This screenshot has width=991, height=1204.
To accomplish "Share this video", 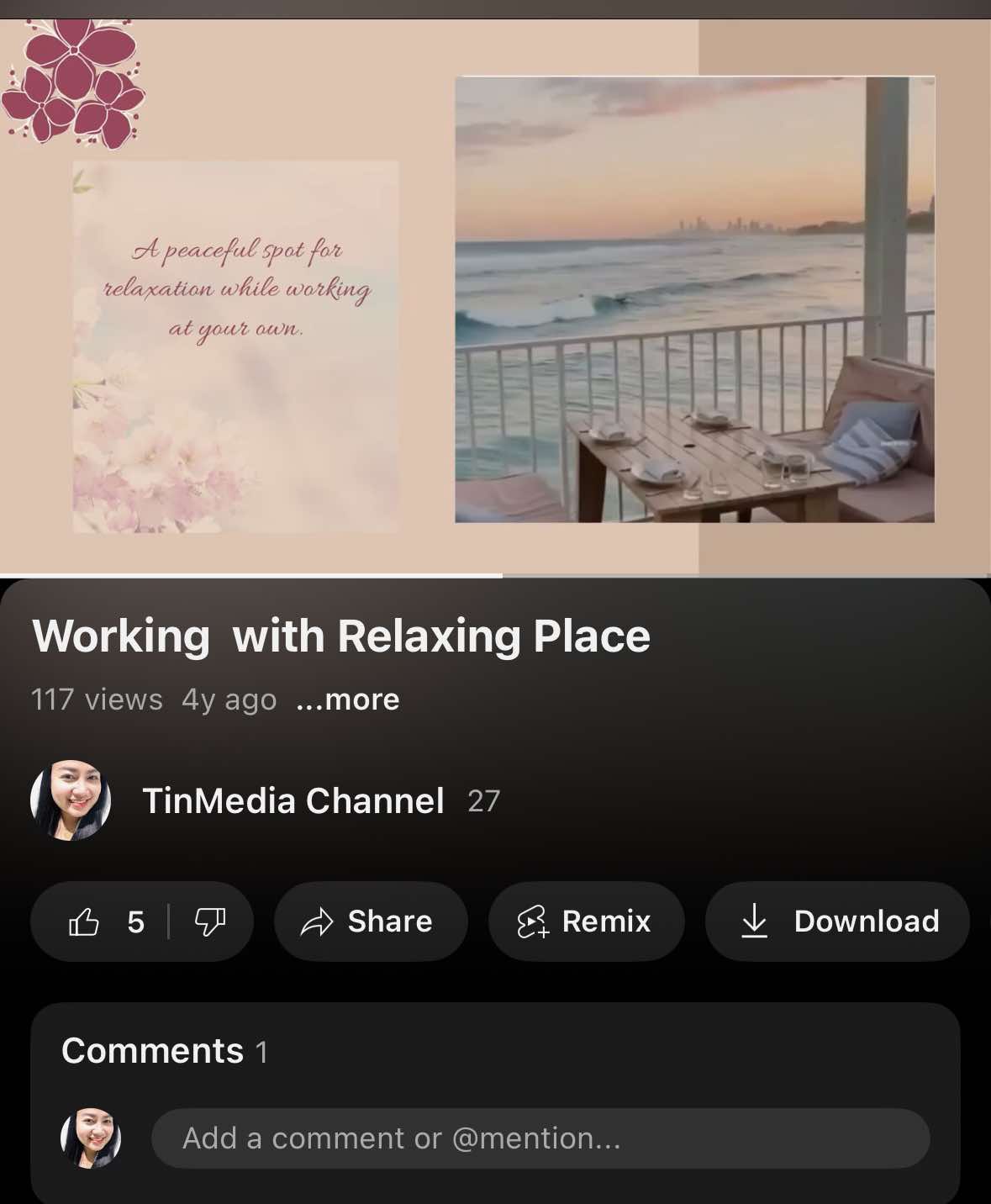I will [x=370, y=921].
